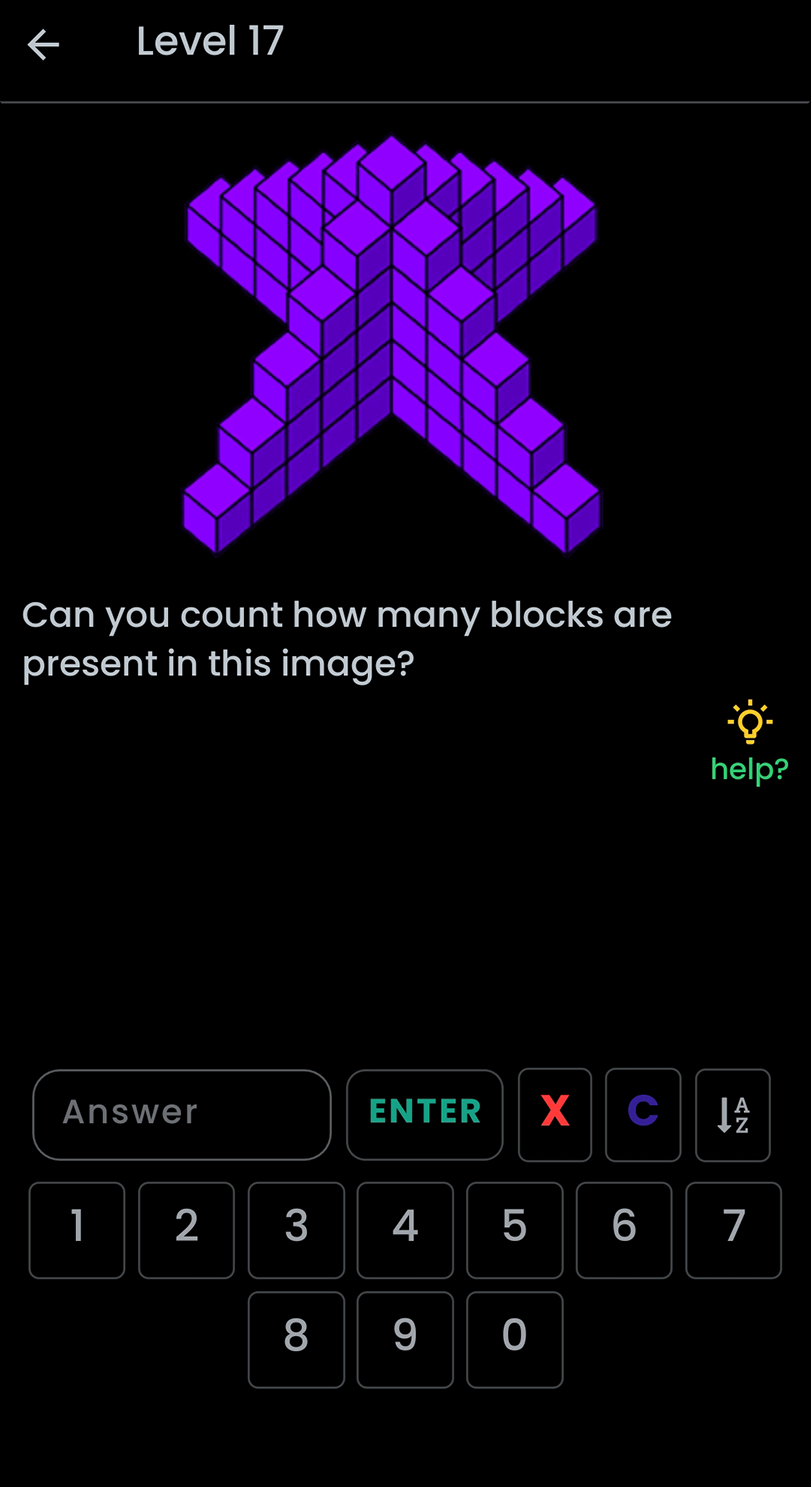This screenshot has height=1487, width=811.
Task: Delete input with the red X icon
Action: pyautogui.click(x=554, y=1112)
